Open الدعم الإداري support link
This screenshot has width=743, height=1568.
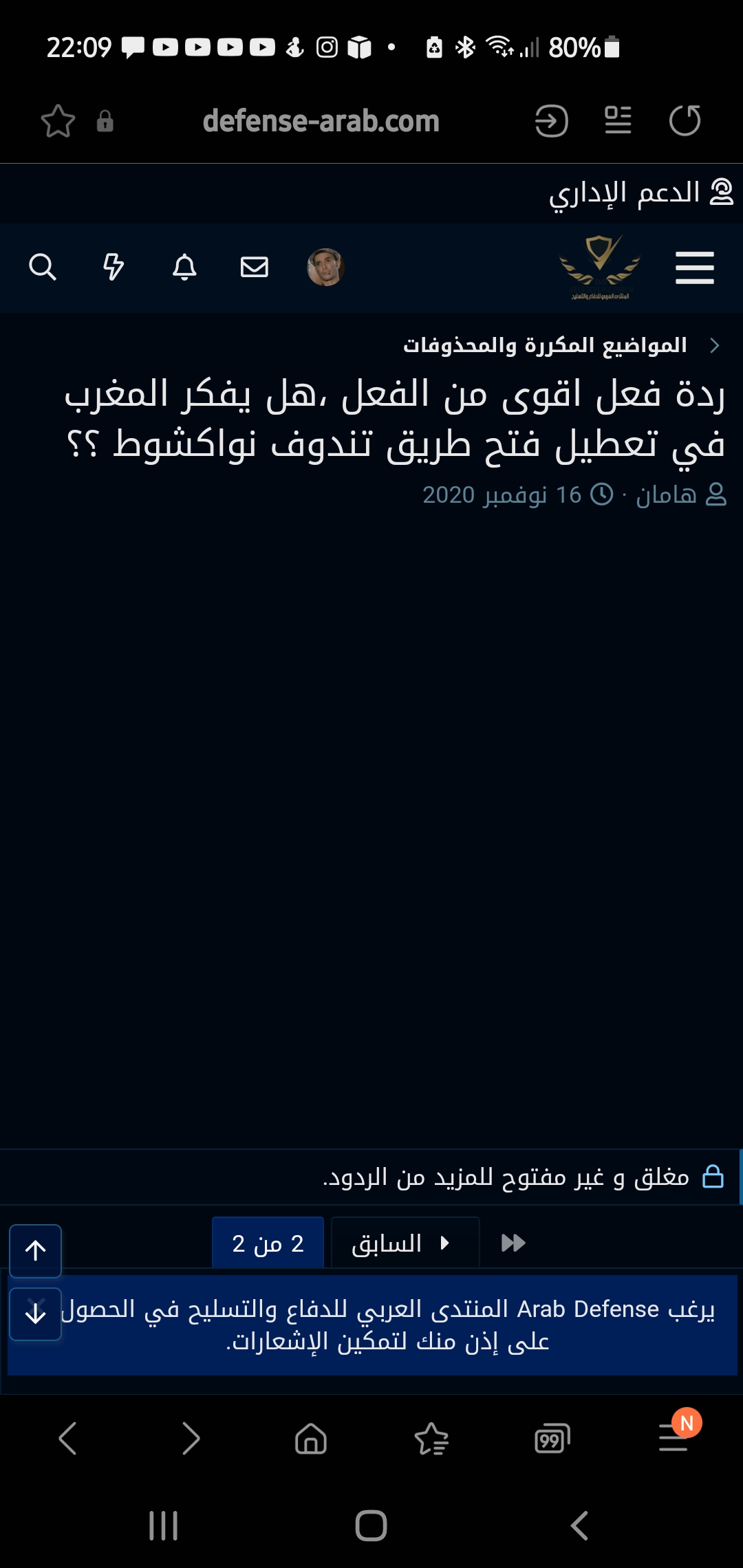640,193
